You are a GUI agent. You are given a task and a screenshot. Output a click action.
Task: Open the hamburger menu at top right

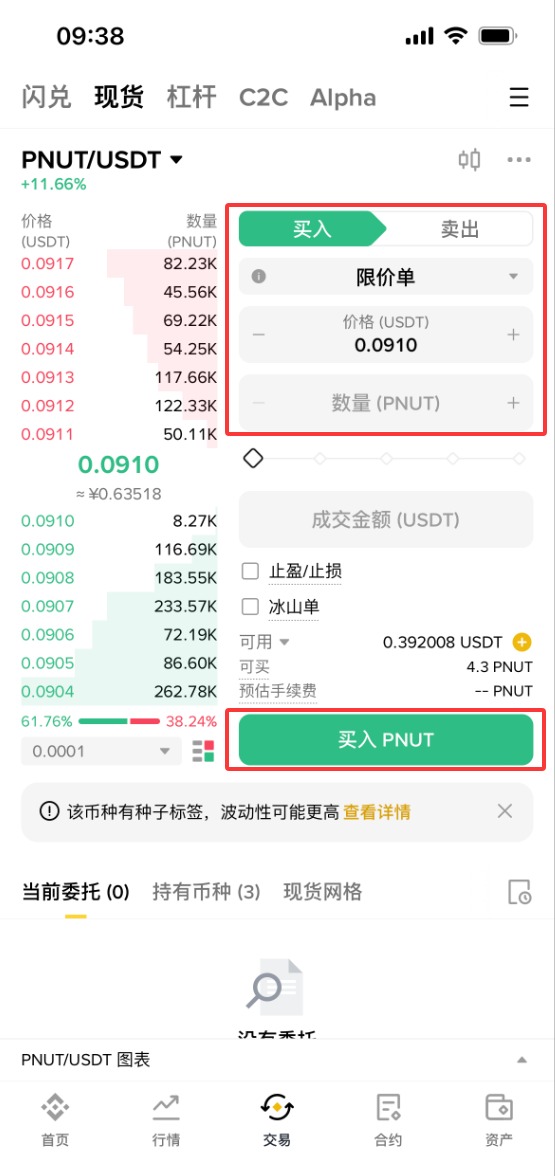click(519, 98)
